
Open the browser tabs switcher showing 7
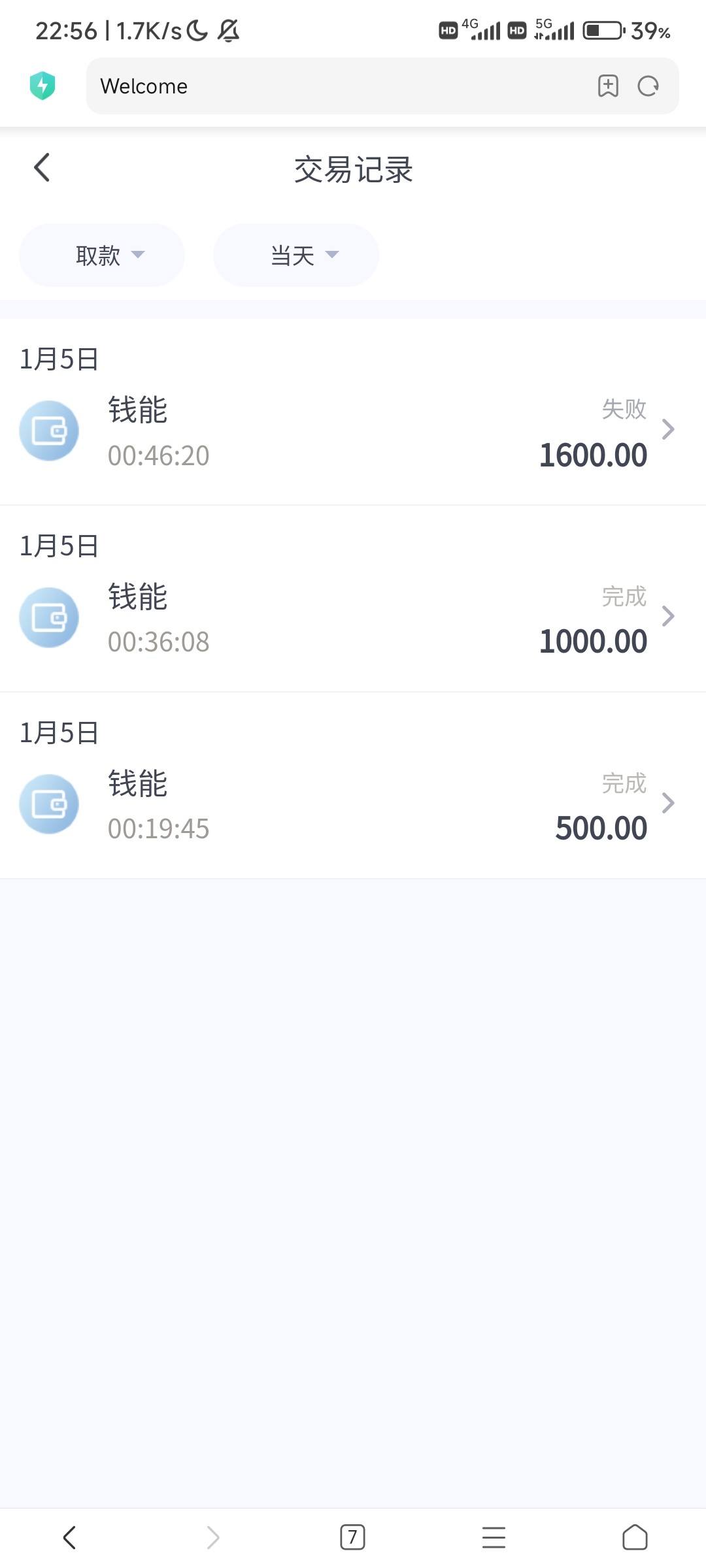352,1537
